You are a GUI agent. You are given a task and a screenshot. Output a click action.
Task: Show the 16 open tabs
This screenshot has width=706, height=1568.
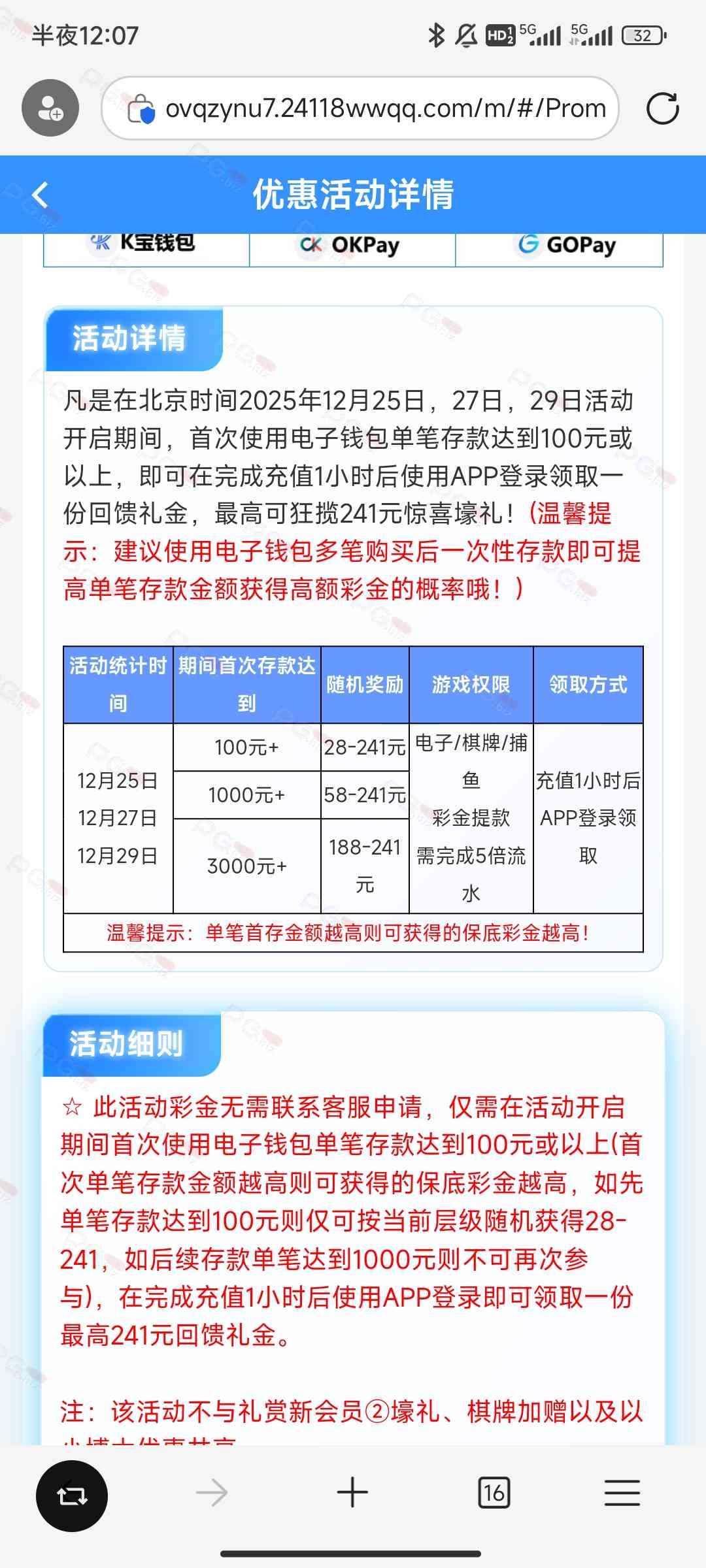click(x=494, y=1493)
